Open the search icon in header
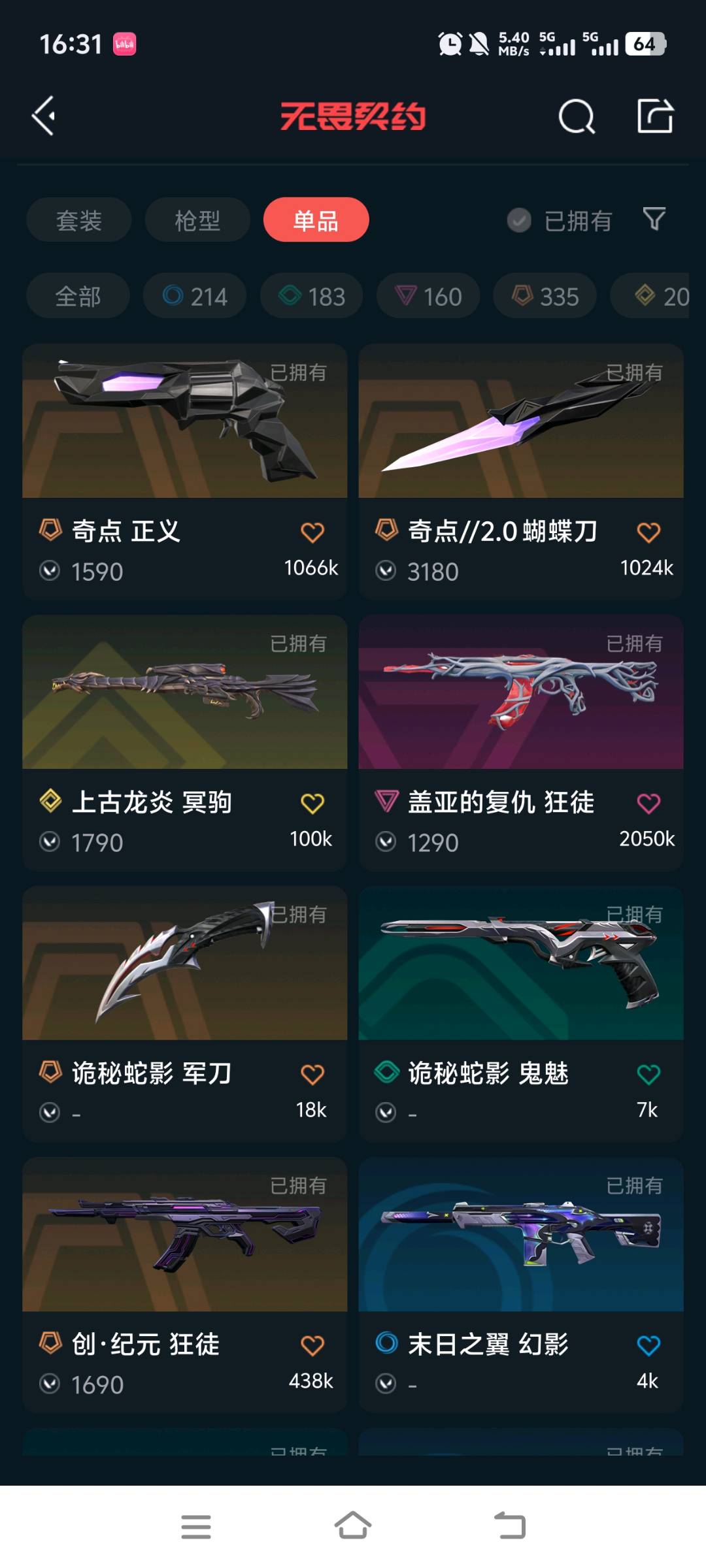706x1568 pixels. click(x=577, y=117)
